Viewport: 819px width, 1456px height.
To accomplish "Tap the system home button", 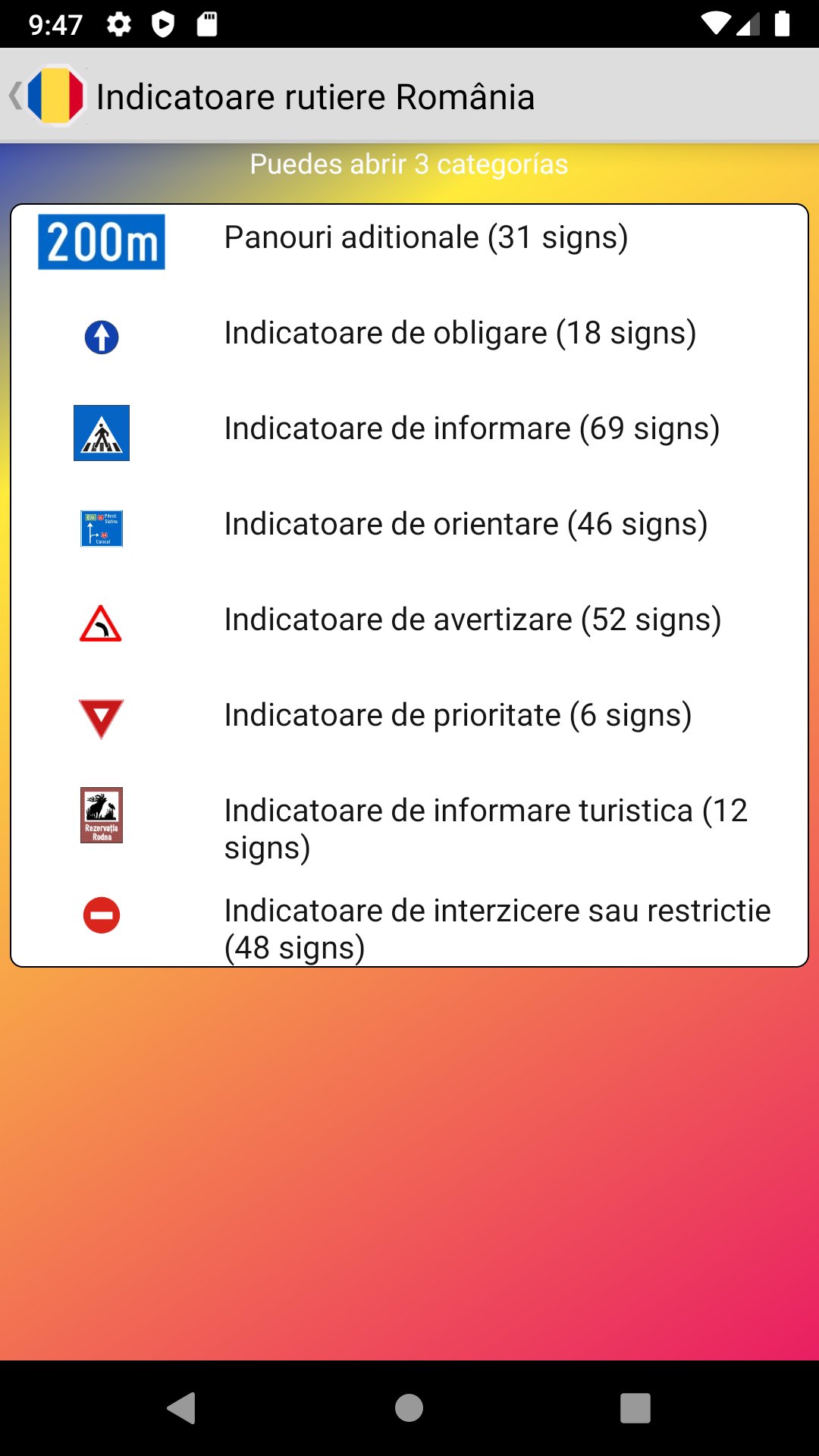I will [x=409, y=1408].
